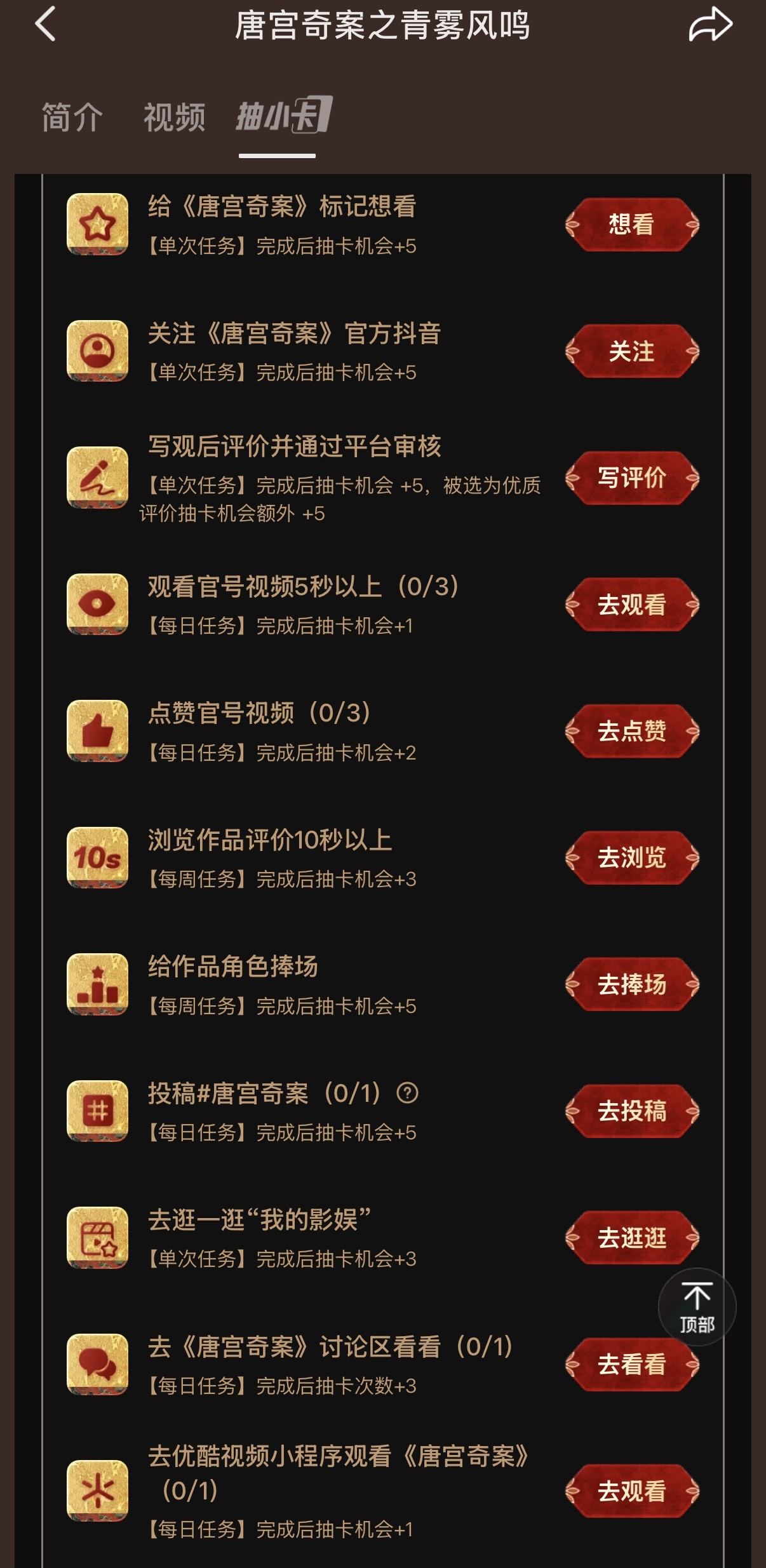766x1568 pixels.
Task: Share this page with the arrow icon
Action: [710, 24]
